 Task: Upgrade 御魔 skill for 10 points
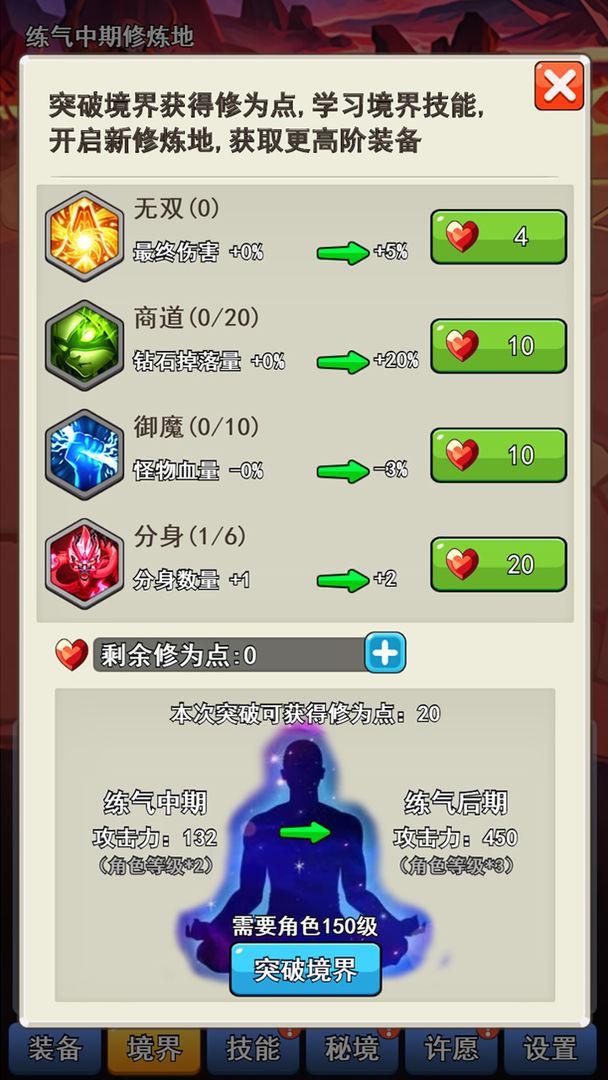pyautogui.click(x=498, y=455)
